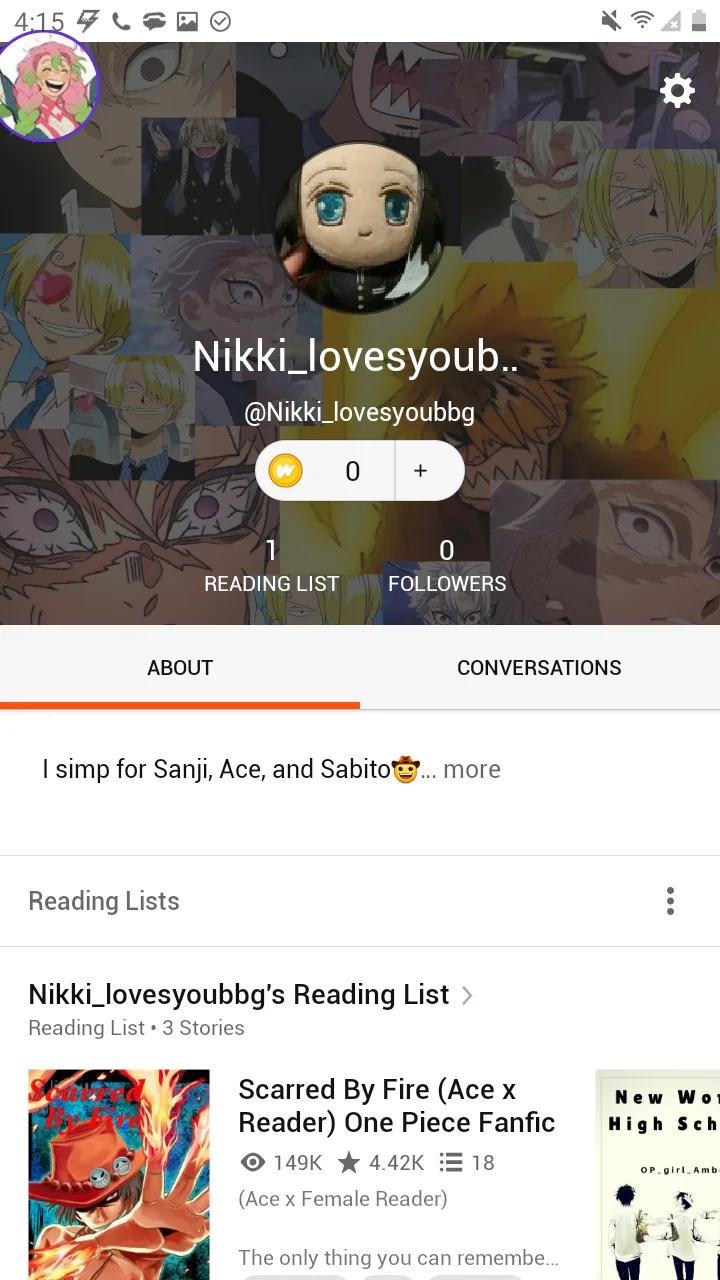Tap the circular profile avatar
Viewport: 720px width, 1280px height.
[x=360, y=227]
